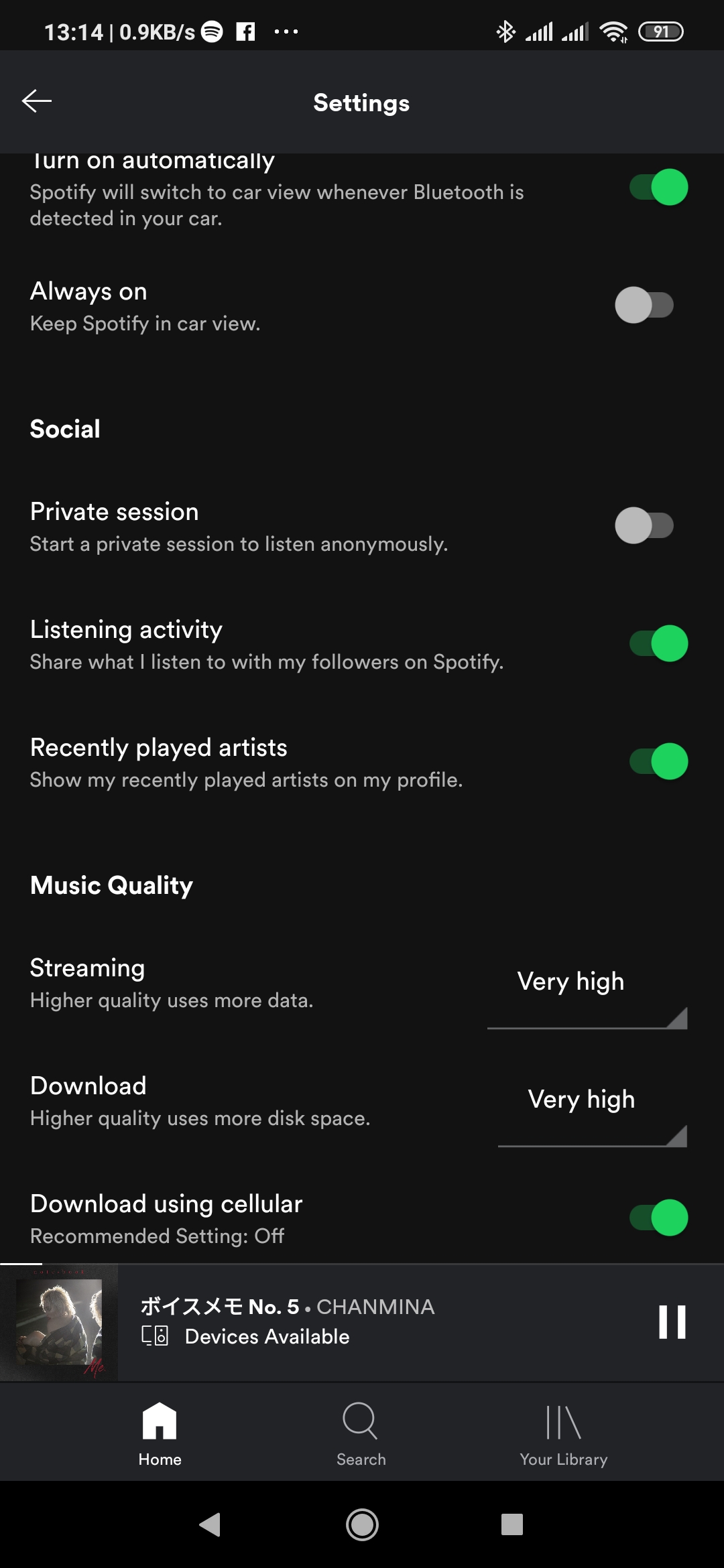Image resolution: width=724 pixels, height=1568 pixels.
Task: Pause the currently playing song
Action: [x=672, y=1322]
